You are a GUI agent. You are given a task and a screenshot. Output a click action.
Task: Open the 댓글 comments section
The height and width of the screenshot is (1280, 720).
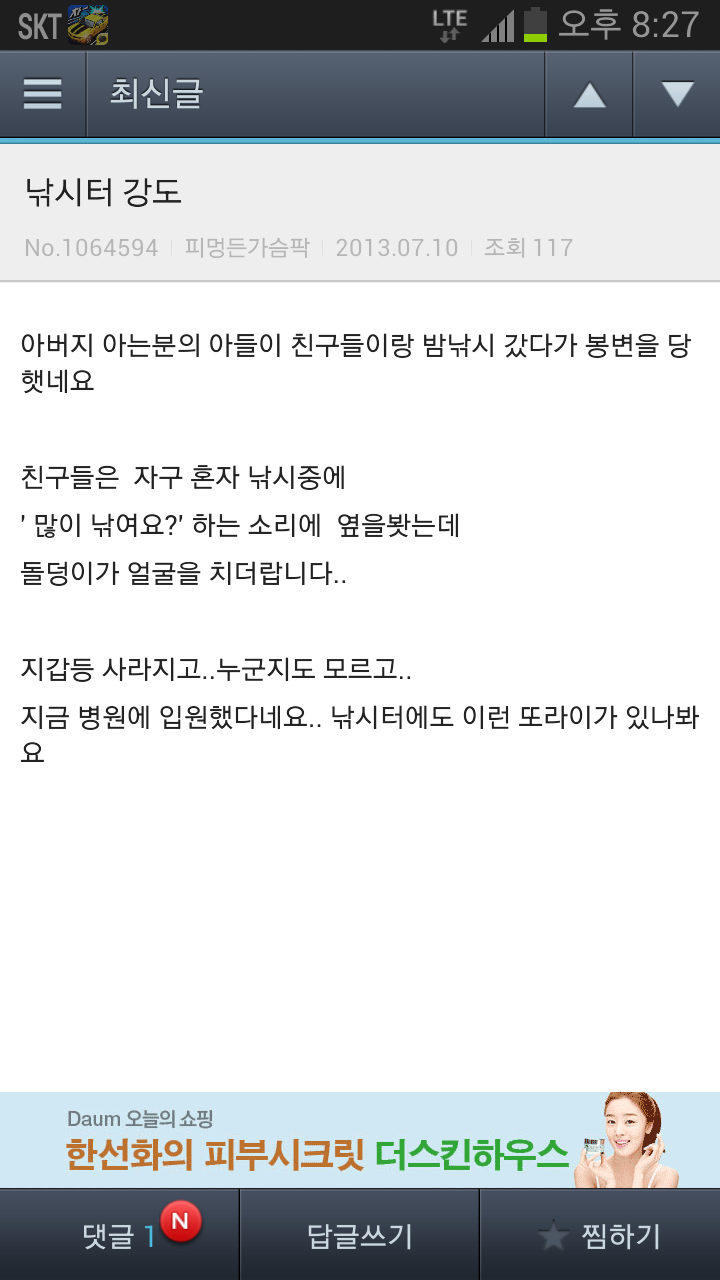[x=120, y=1235]
